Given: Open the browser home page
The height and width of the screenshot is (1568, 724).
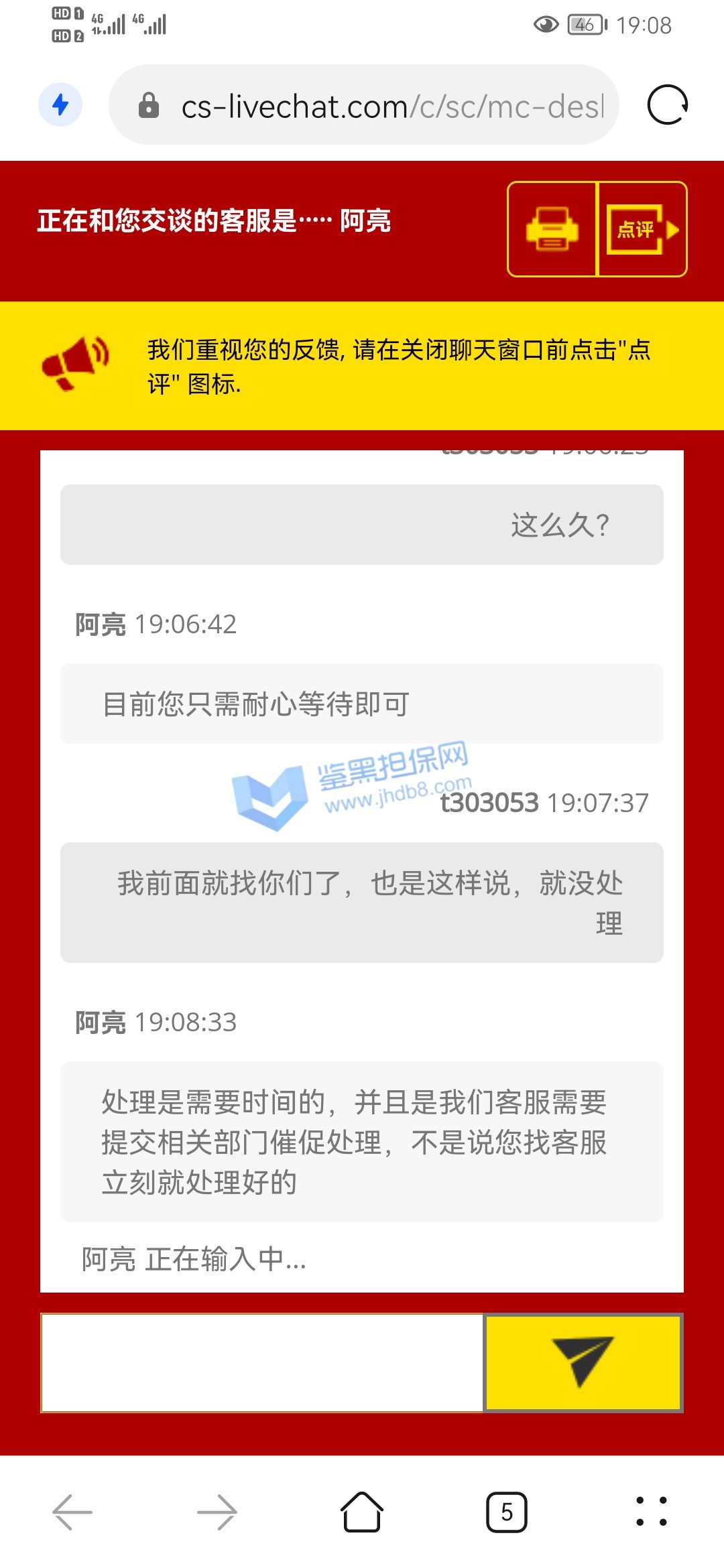Looking at the screenshot, I should (x=362, y=1512).
